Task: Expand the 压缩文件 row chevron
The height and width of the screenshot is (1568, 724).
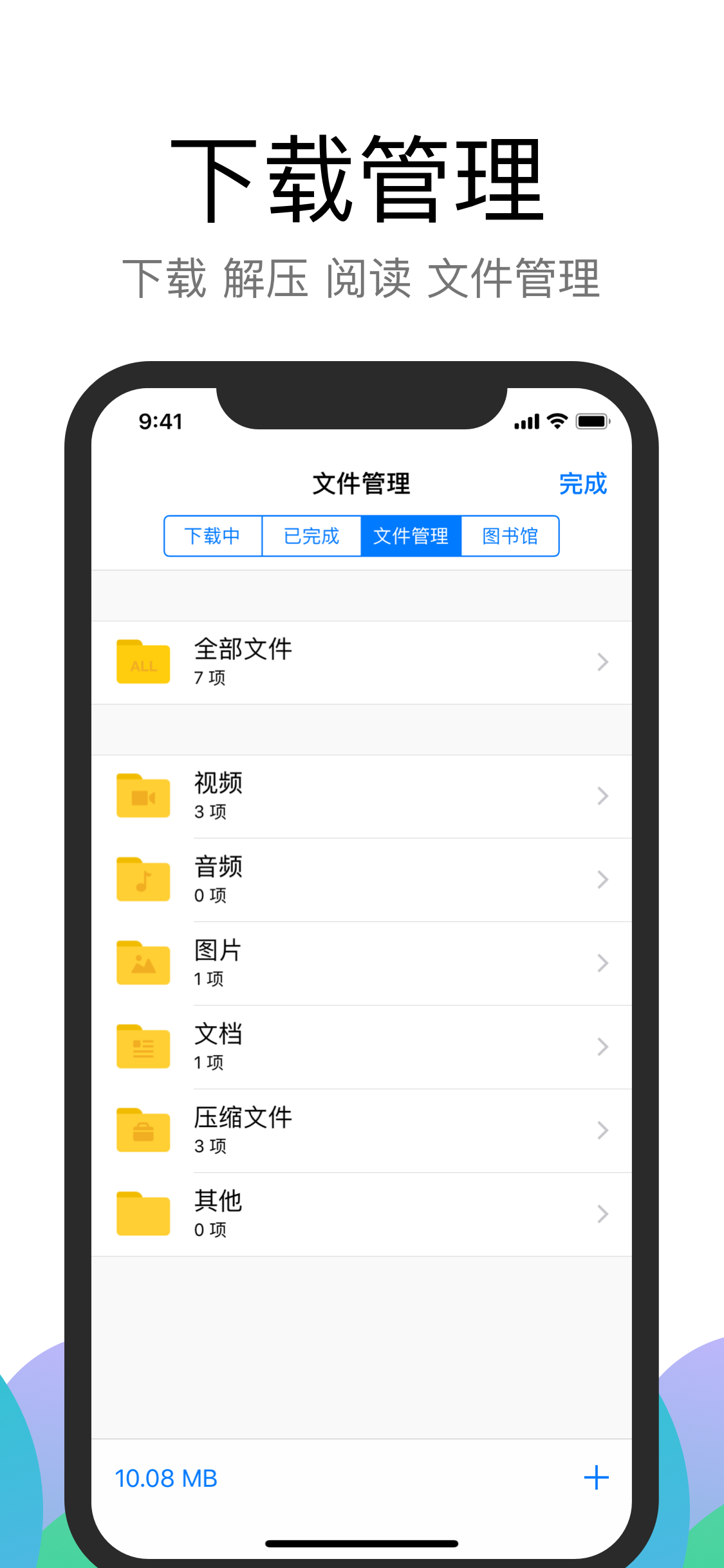Action: [x=602, y=1130]
